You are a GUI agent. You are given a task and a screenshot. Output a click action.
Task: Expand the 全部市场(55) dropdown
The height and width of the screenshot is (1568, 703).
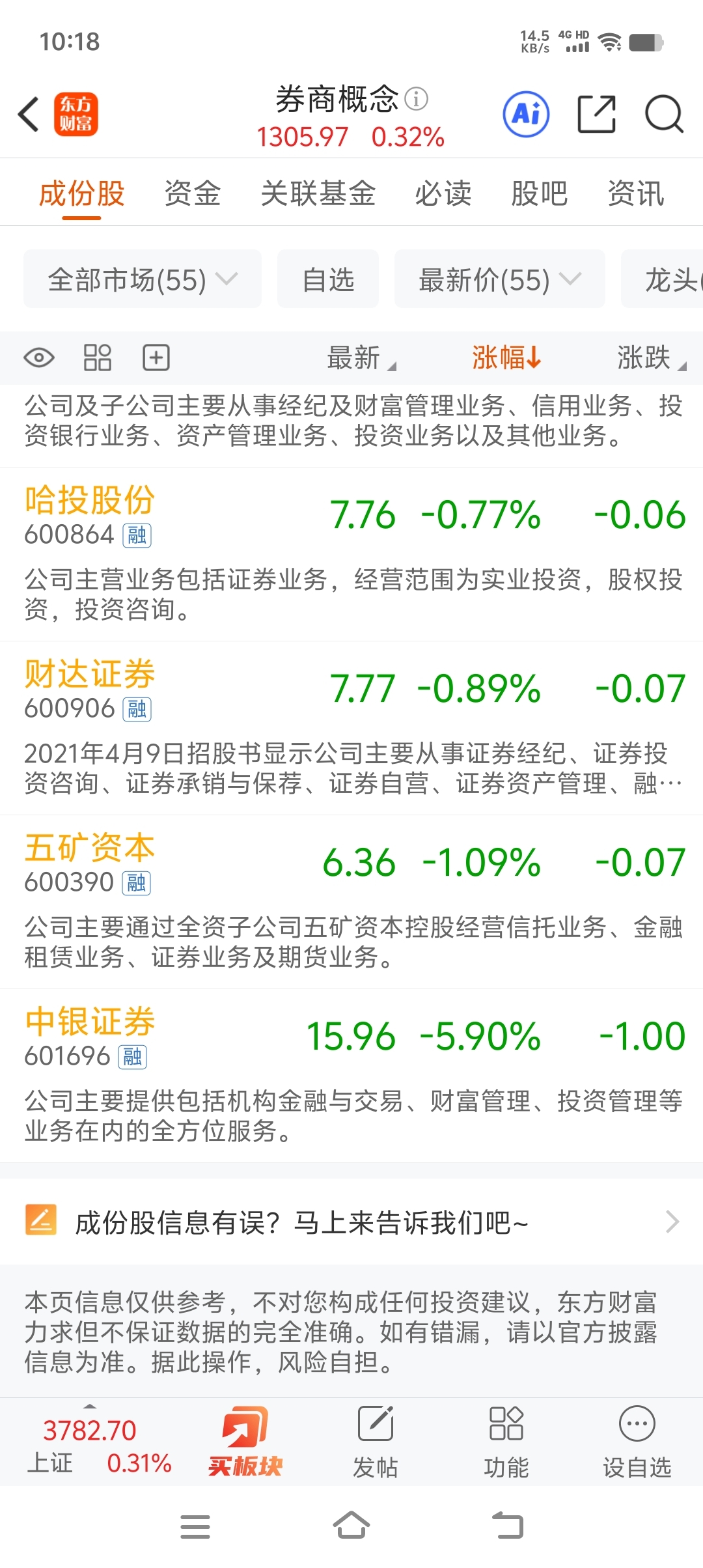coord(143,279)
